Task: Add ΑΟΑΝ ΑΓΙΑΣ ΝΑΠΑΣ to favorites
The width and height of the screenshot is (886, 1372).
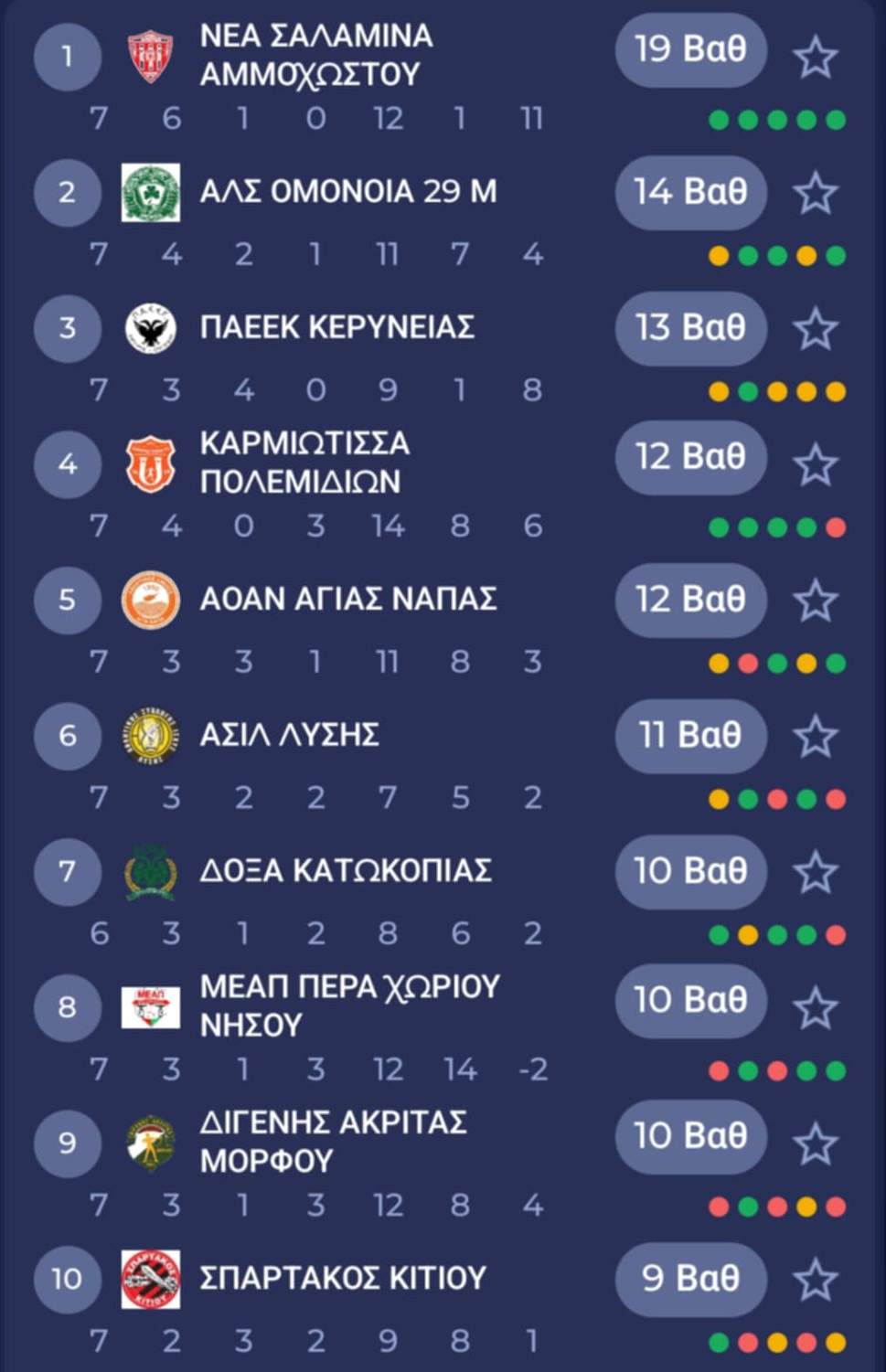Action: 815,601
